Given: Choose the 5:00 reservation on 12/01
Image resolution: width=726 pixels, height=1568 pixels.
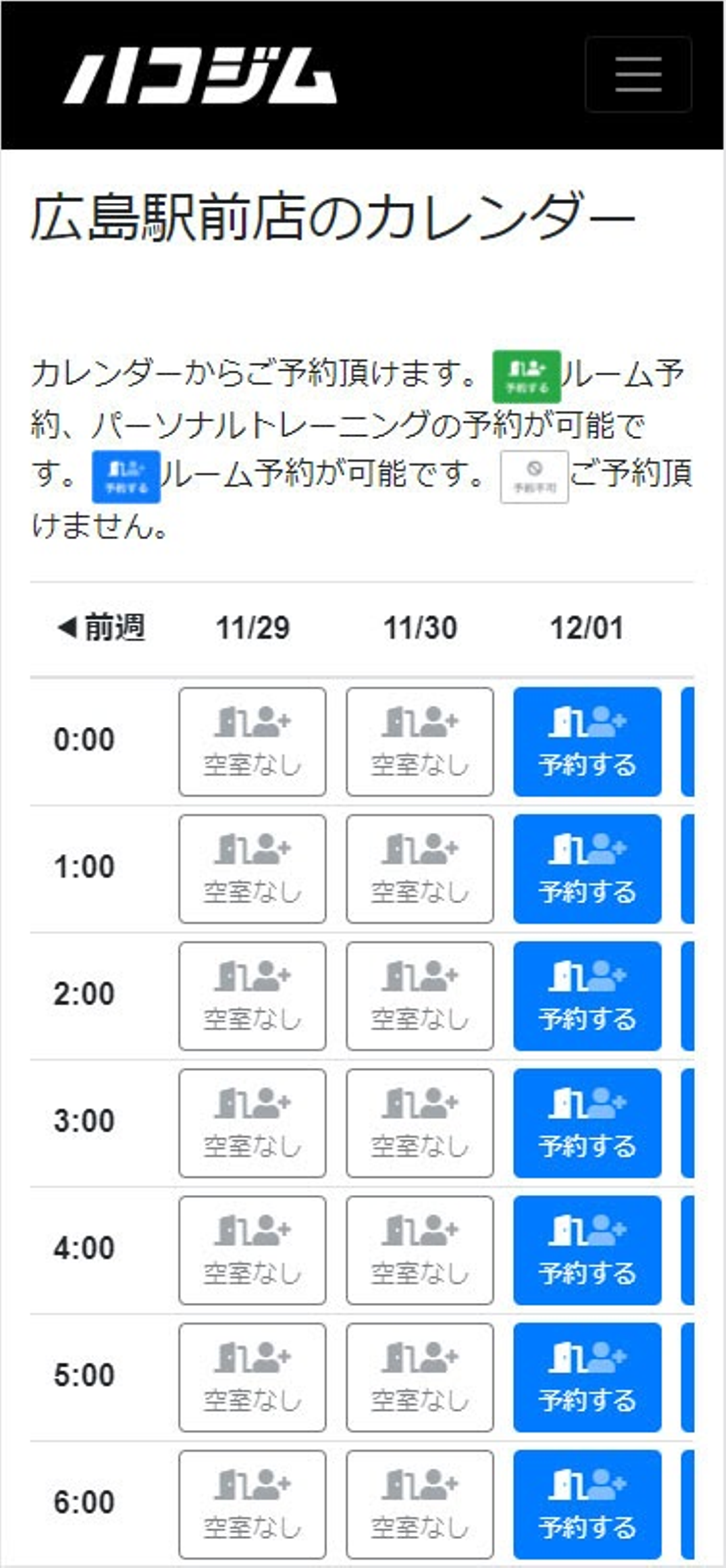Looking at the screenshot, I should click(x=587, y=1377).
